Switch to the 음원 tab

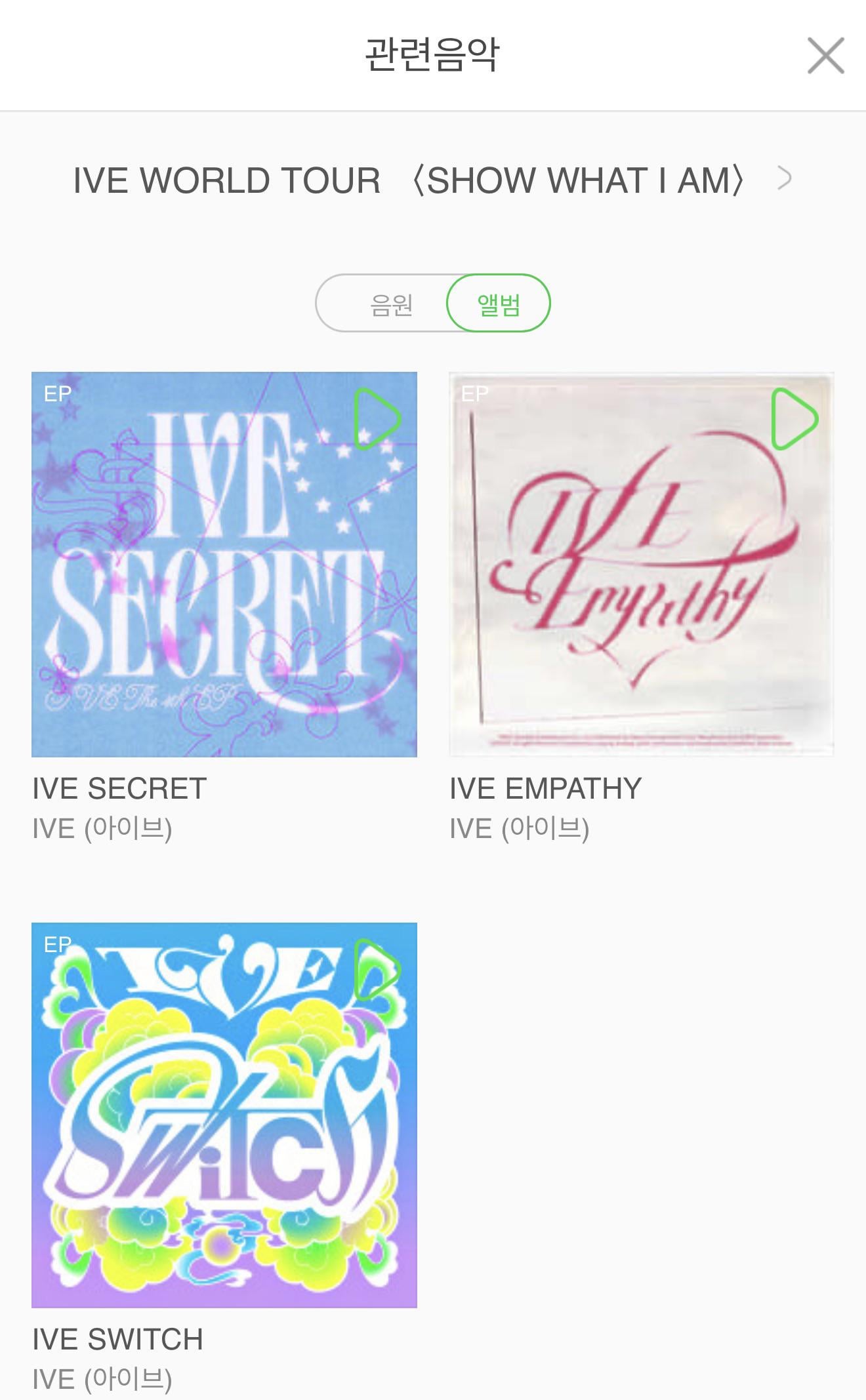391,304
